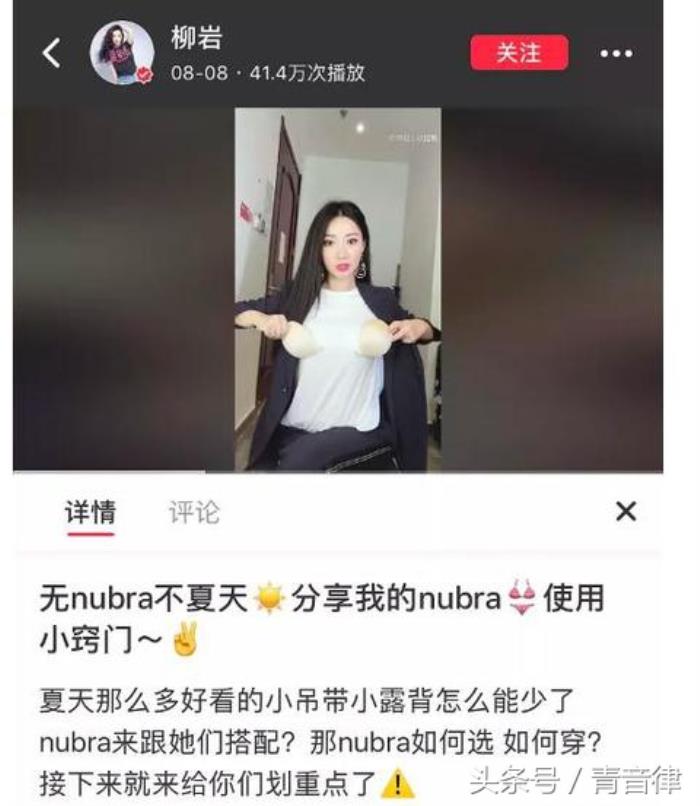
Task: Switch to the 评论 tab
Action: pos(194,513)
